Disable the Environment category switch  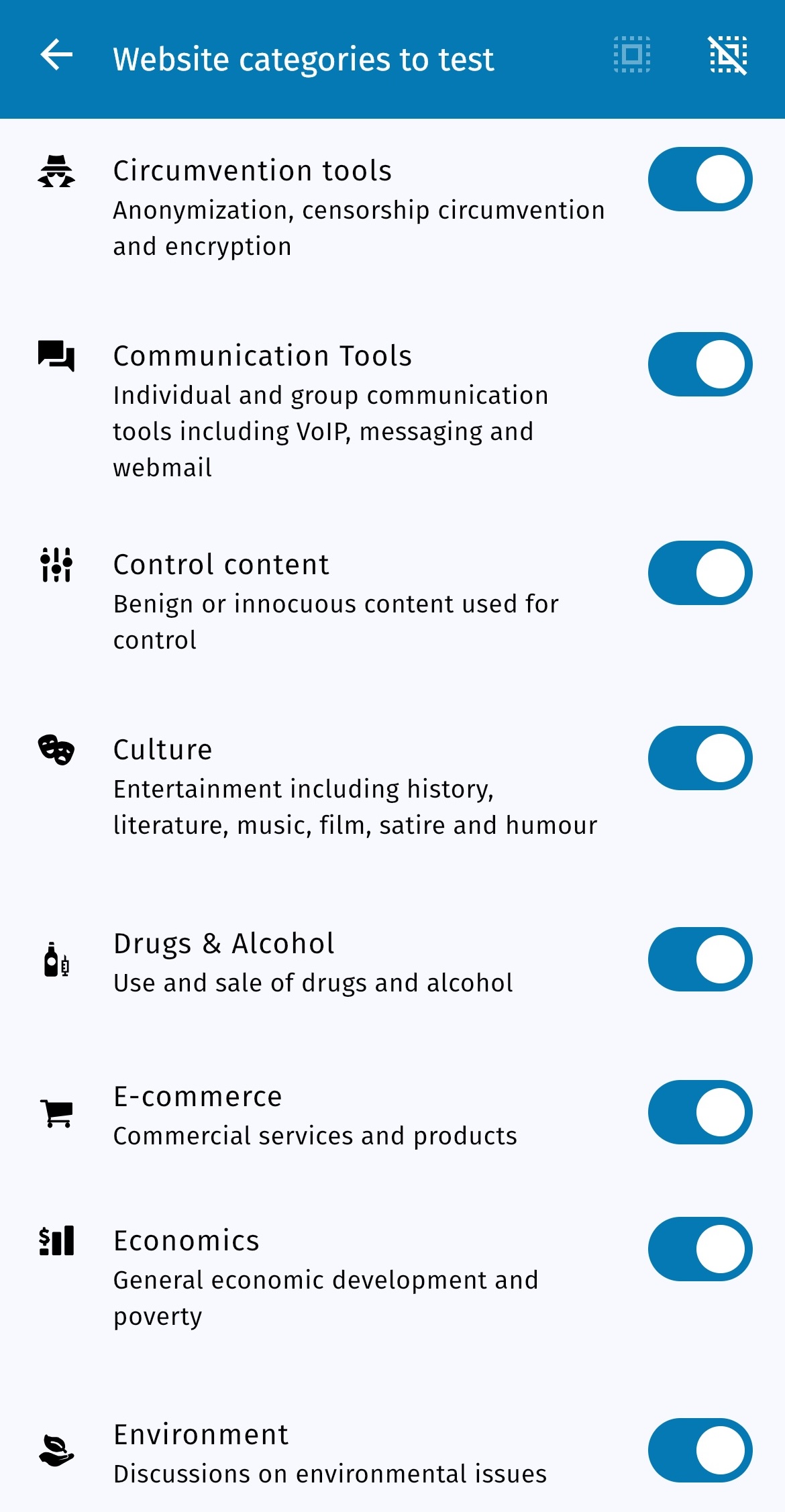coord(700,1450)
